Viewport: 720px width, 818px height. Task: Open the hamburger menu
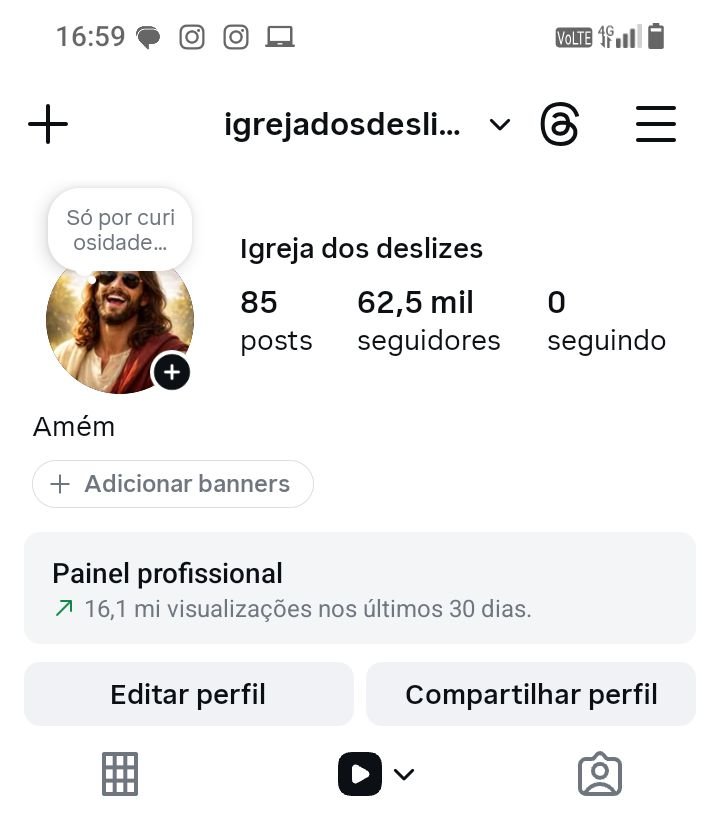coord(656,125)
